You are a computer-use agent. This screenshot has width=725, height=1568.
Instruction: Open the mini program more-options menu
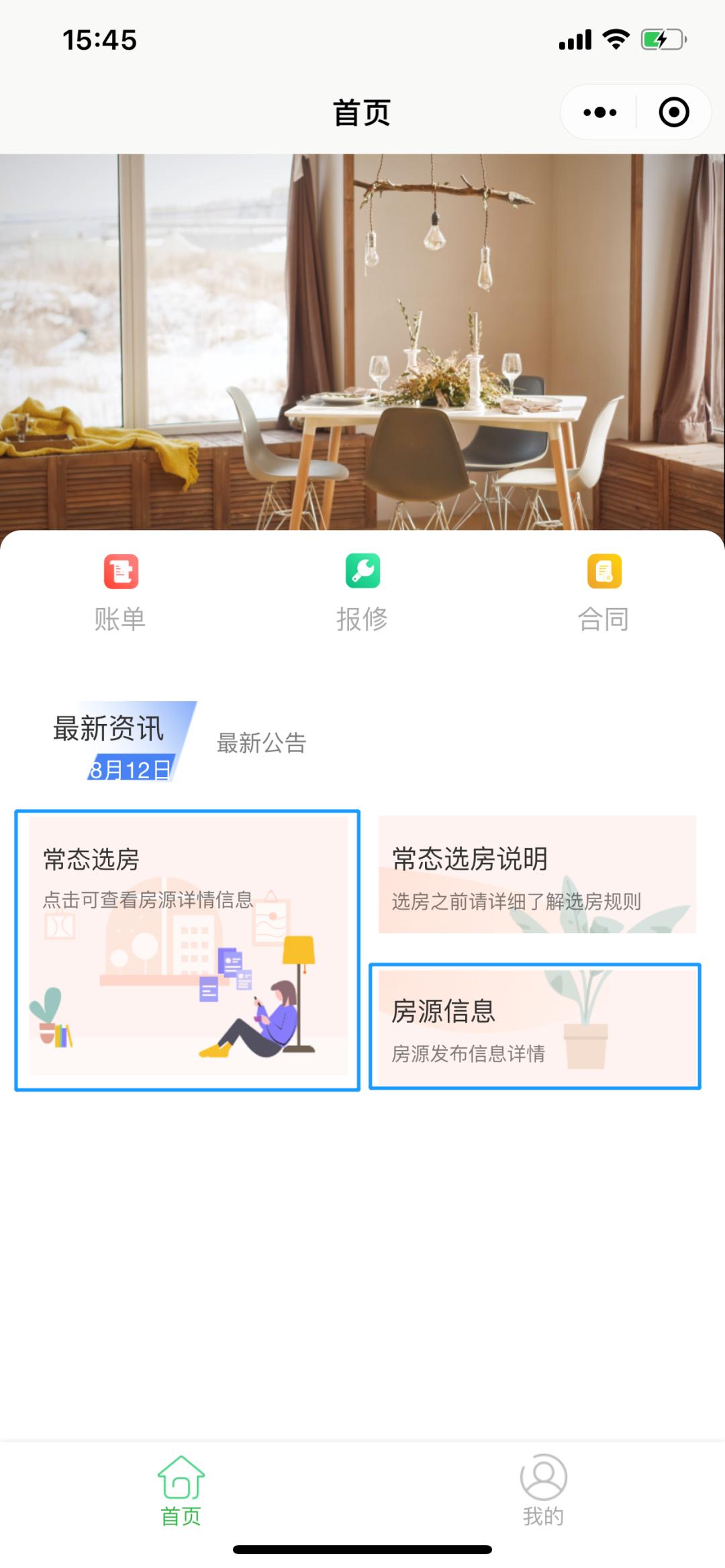[x=599, y=112]
